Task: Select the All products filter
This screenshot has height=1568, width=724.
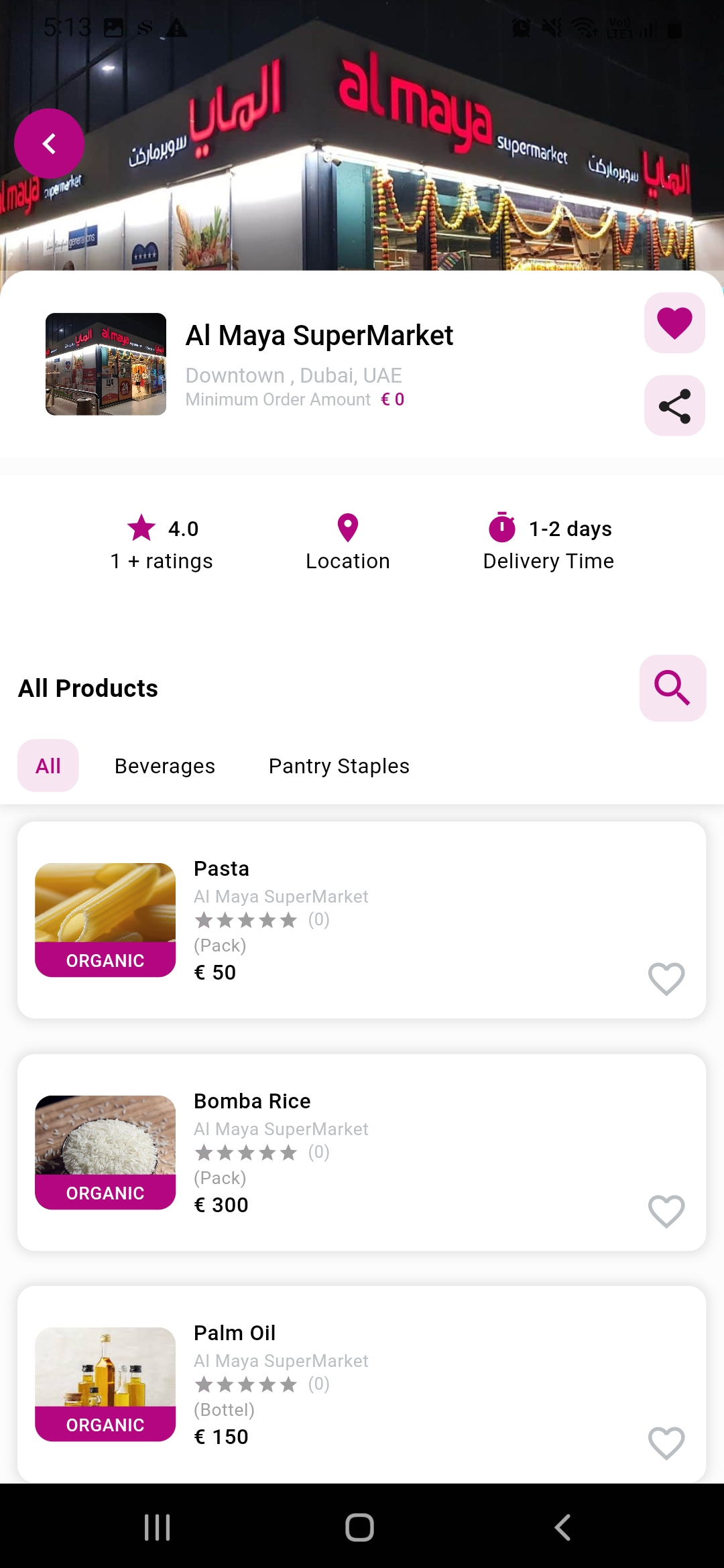Action: (48, 765)
